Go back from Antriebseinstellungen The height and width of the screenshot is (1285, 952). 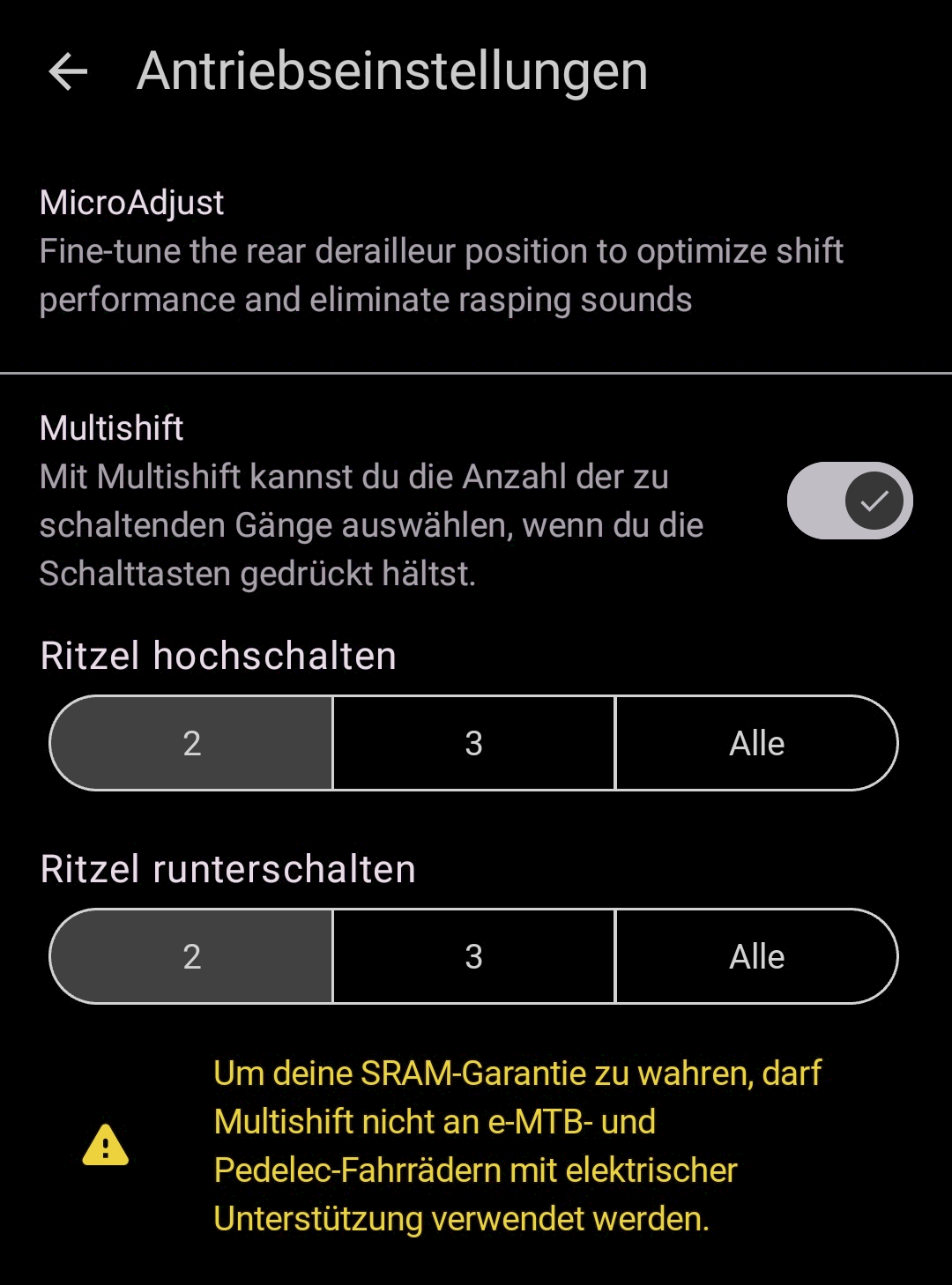click(x=68, y=71)
